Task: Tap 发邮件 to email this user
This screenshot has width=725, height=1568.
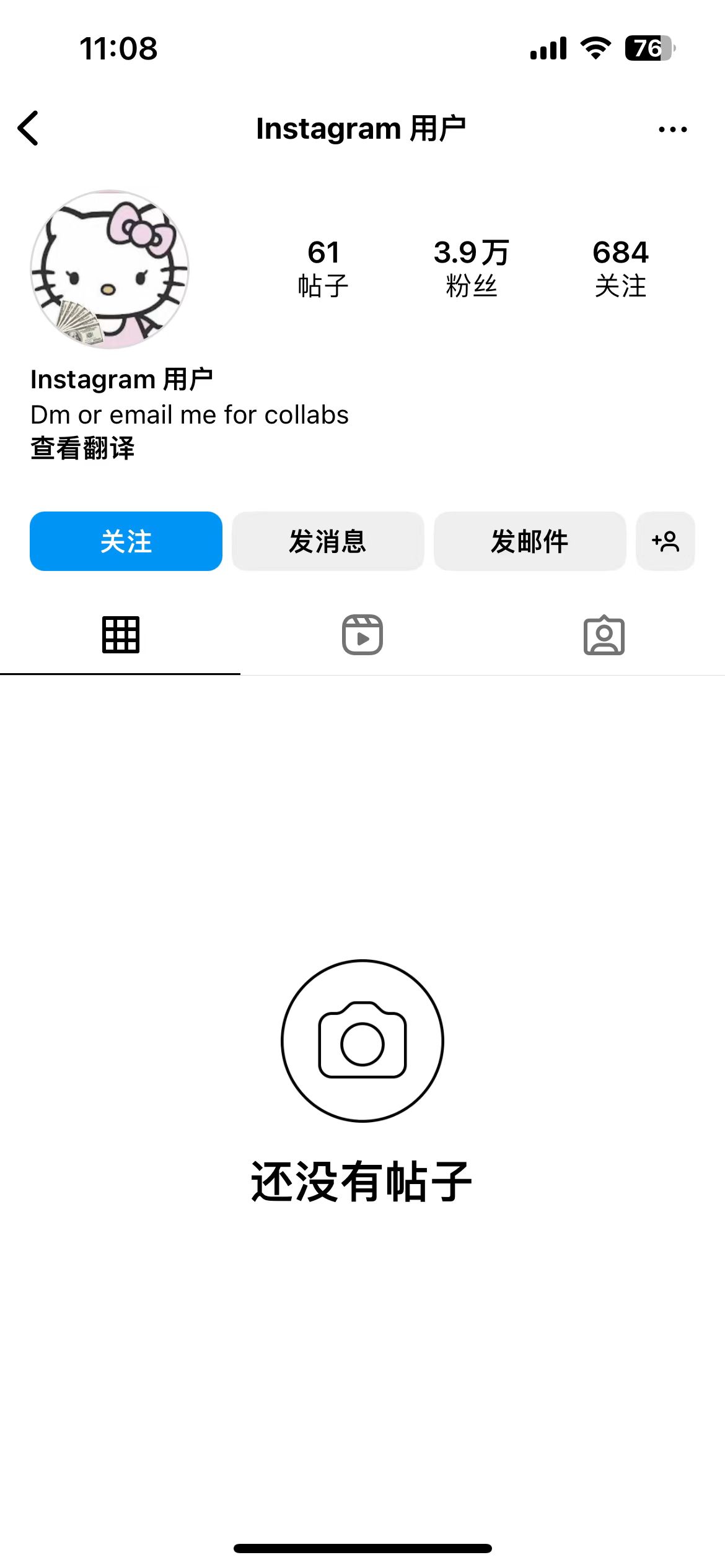Action: [530, 541]
